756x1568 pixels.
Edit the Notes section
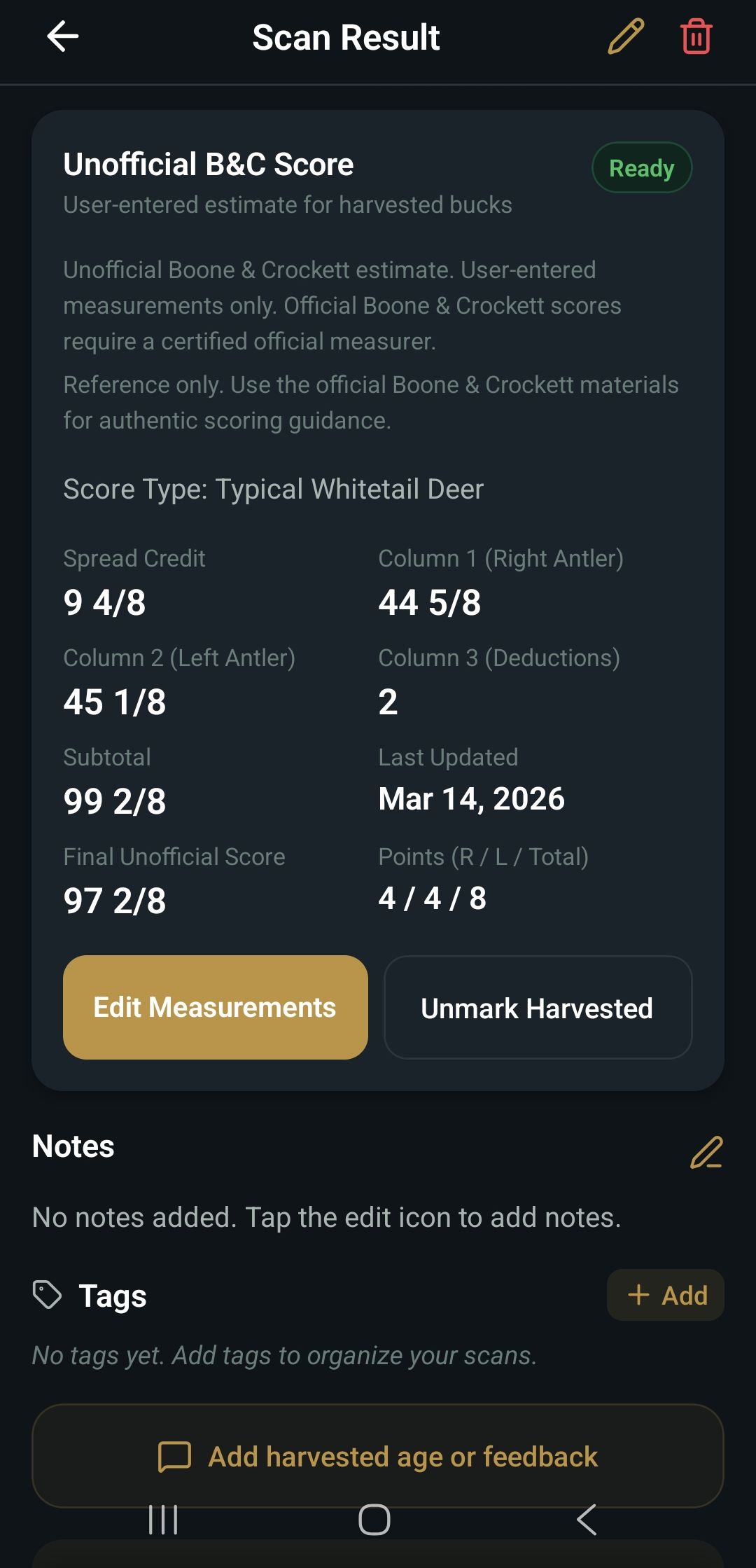(x=706, y=1153)
